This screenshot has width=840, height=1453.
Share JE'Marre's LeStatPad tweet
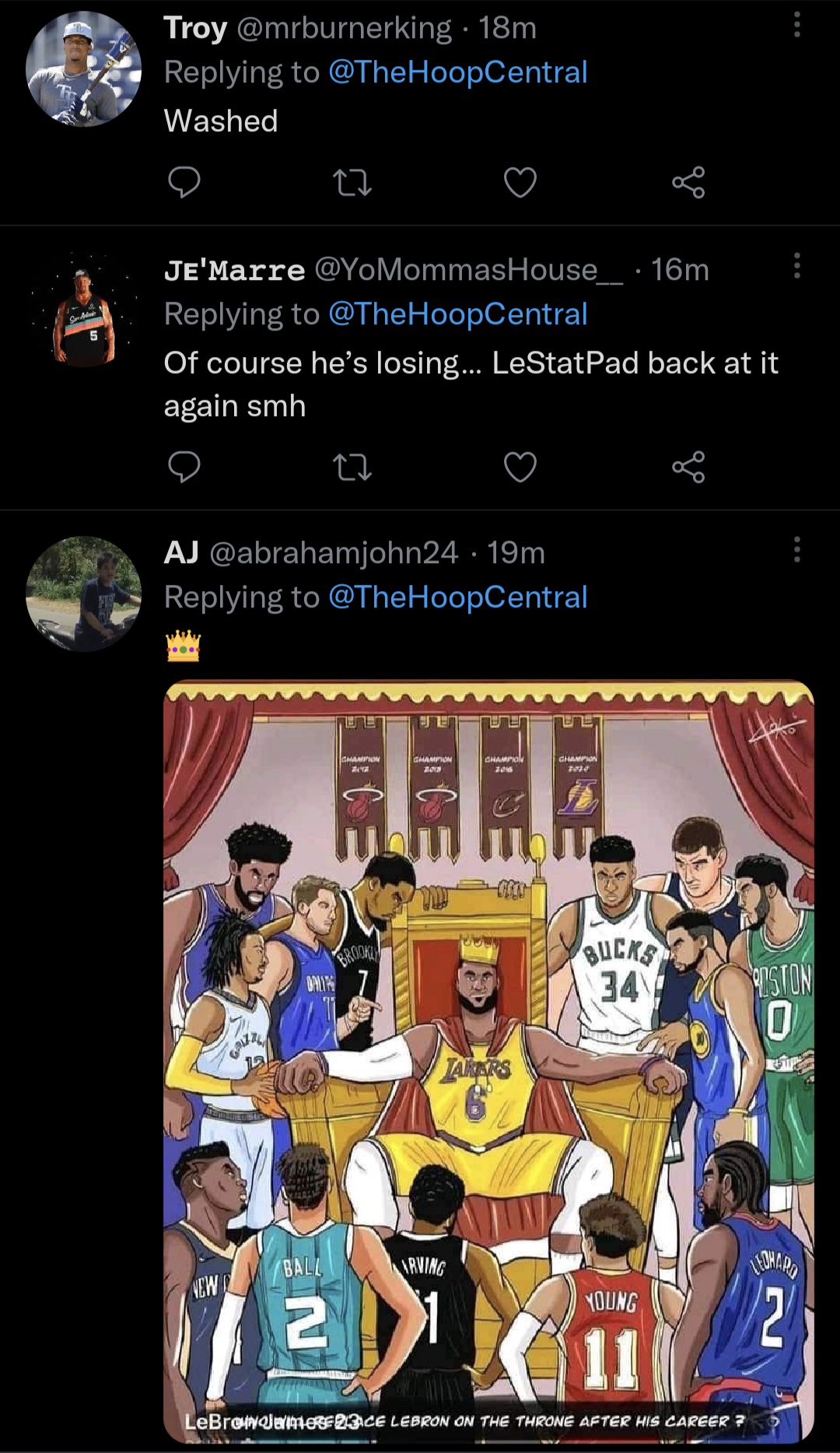[688, 467]
